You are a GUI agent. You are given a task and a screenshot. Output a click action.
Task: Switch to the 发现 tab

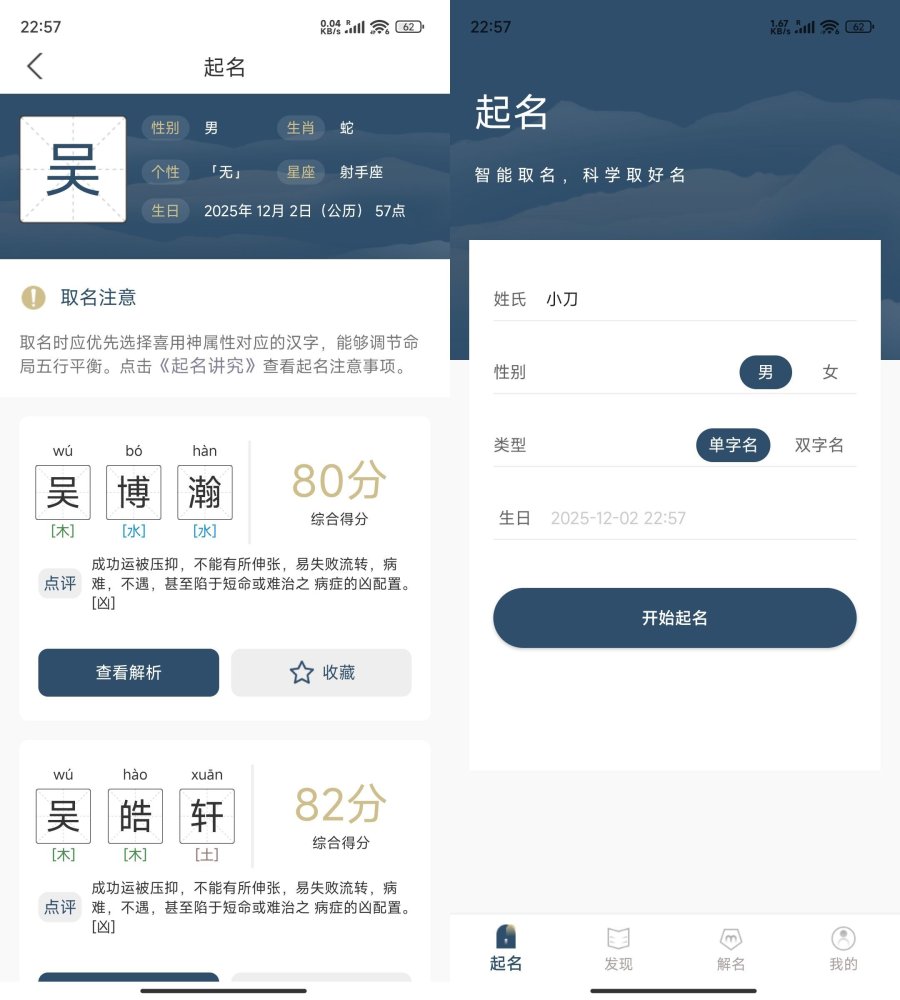pos(618,949)
